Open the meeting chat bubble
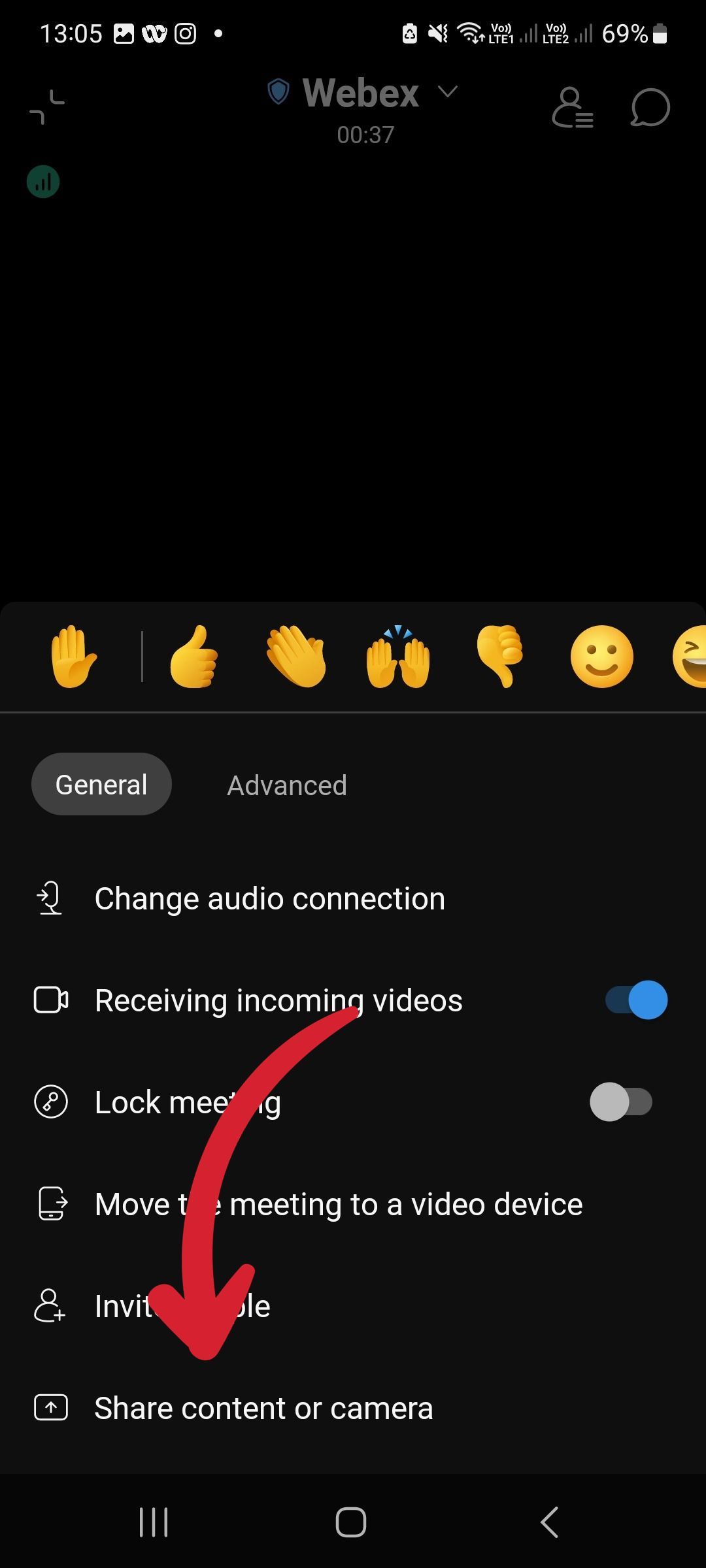 pos(650,108)
